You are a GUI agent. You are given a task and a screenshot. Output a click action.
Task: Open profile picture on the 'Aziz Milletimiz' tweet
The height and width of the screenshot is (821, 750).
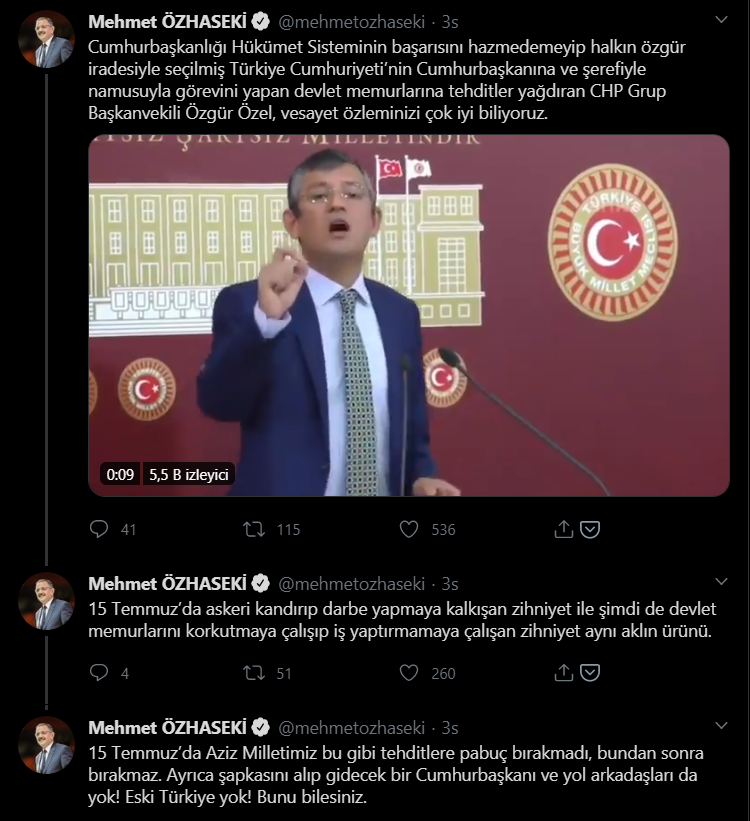pos(46,745)
